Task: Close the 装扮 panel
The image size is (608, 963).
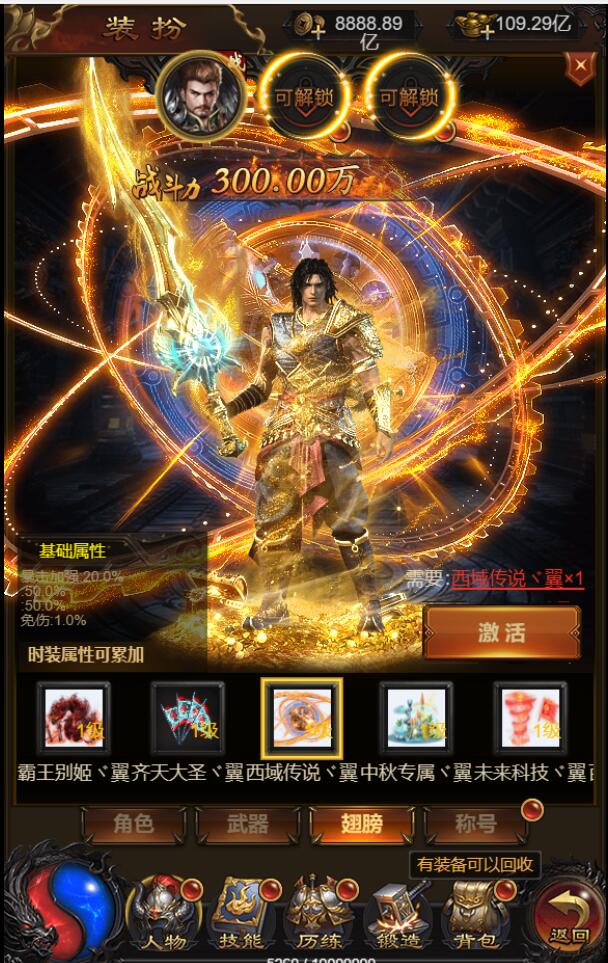Action: tap(579, 68)
